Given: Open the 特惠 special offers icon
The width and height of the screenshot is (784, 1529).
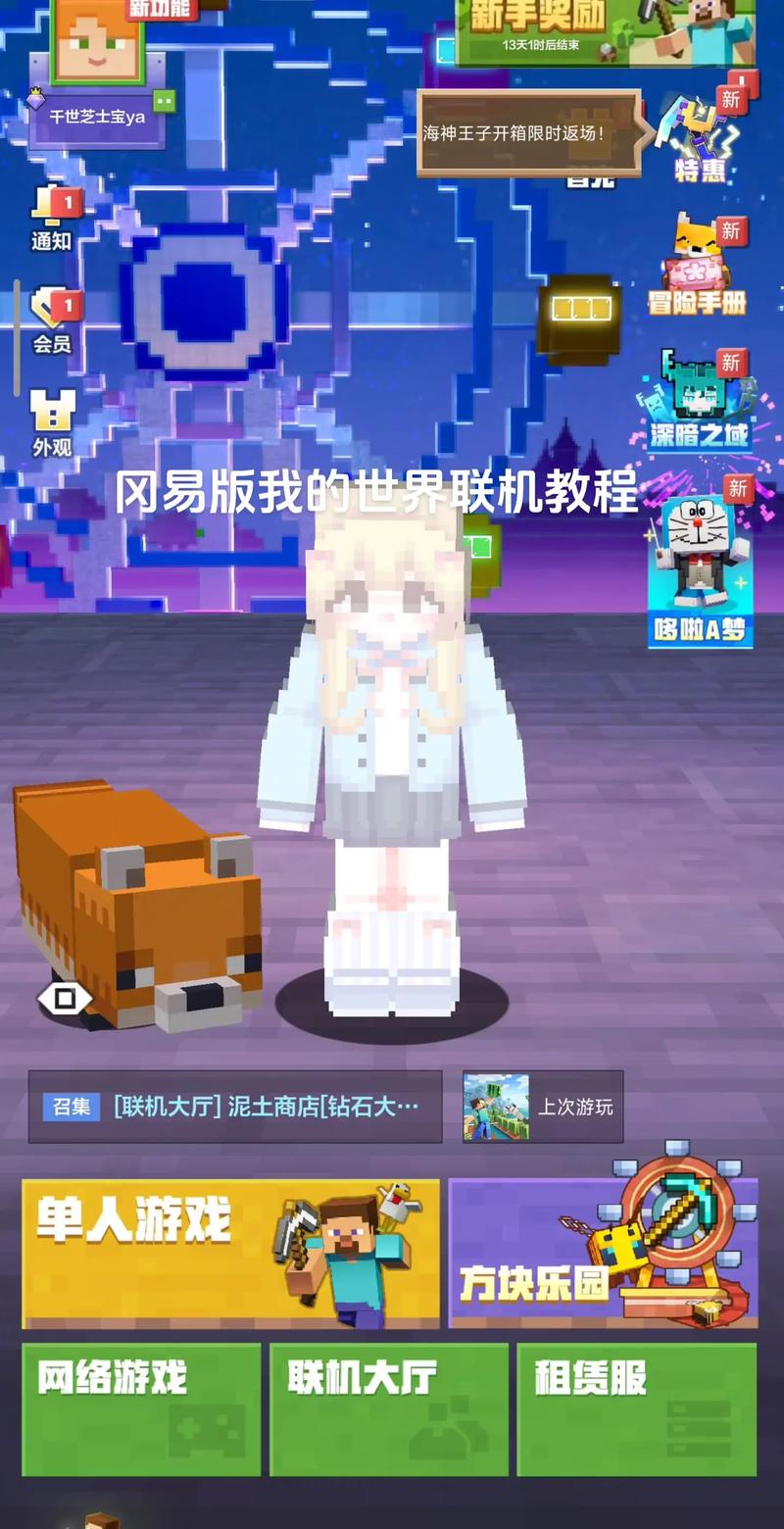Looking at the screenshot, I should pyautogui.click(x=699, y=137).
